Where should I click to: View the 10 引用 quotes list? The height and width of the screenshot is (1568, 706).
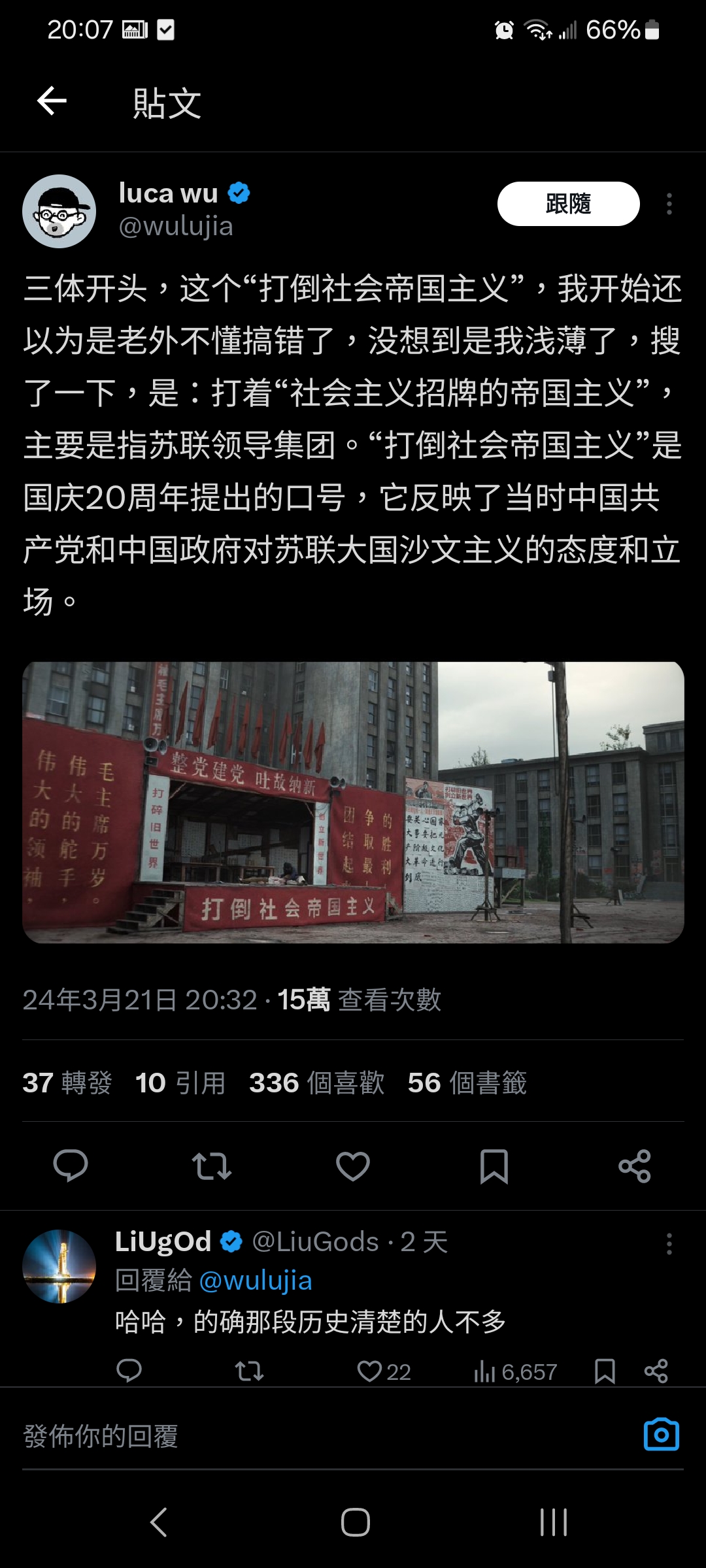(180, 1083)
